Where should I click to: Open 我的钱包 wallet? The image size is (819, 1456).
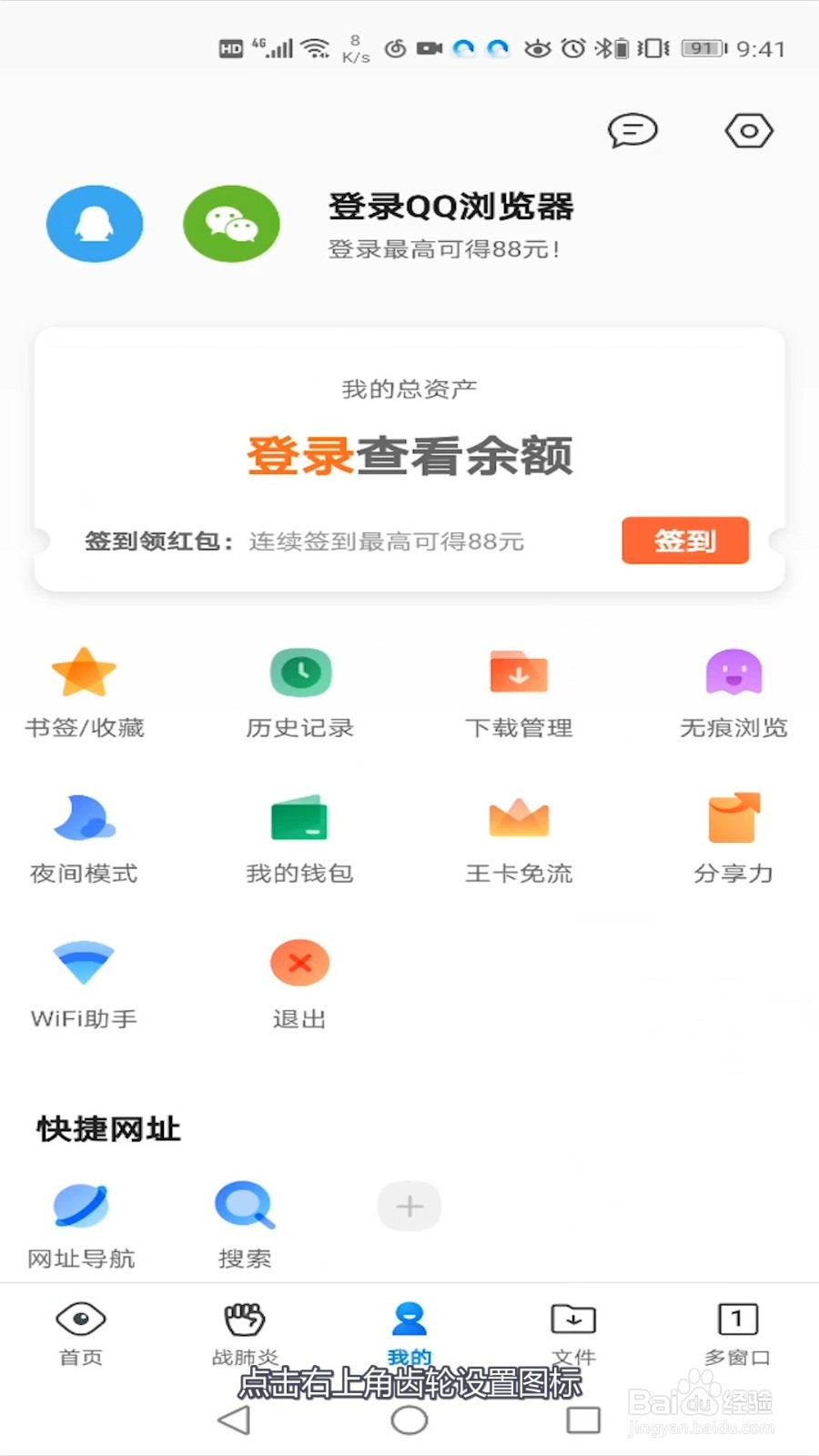coord(300,835)
